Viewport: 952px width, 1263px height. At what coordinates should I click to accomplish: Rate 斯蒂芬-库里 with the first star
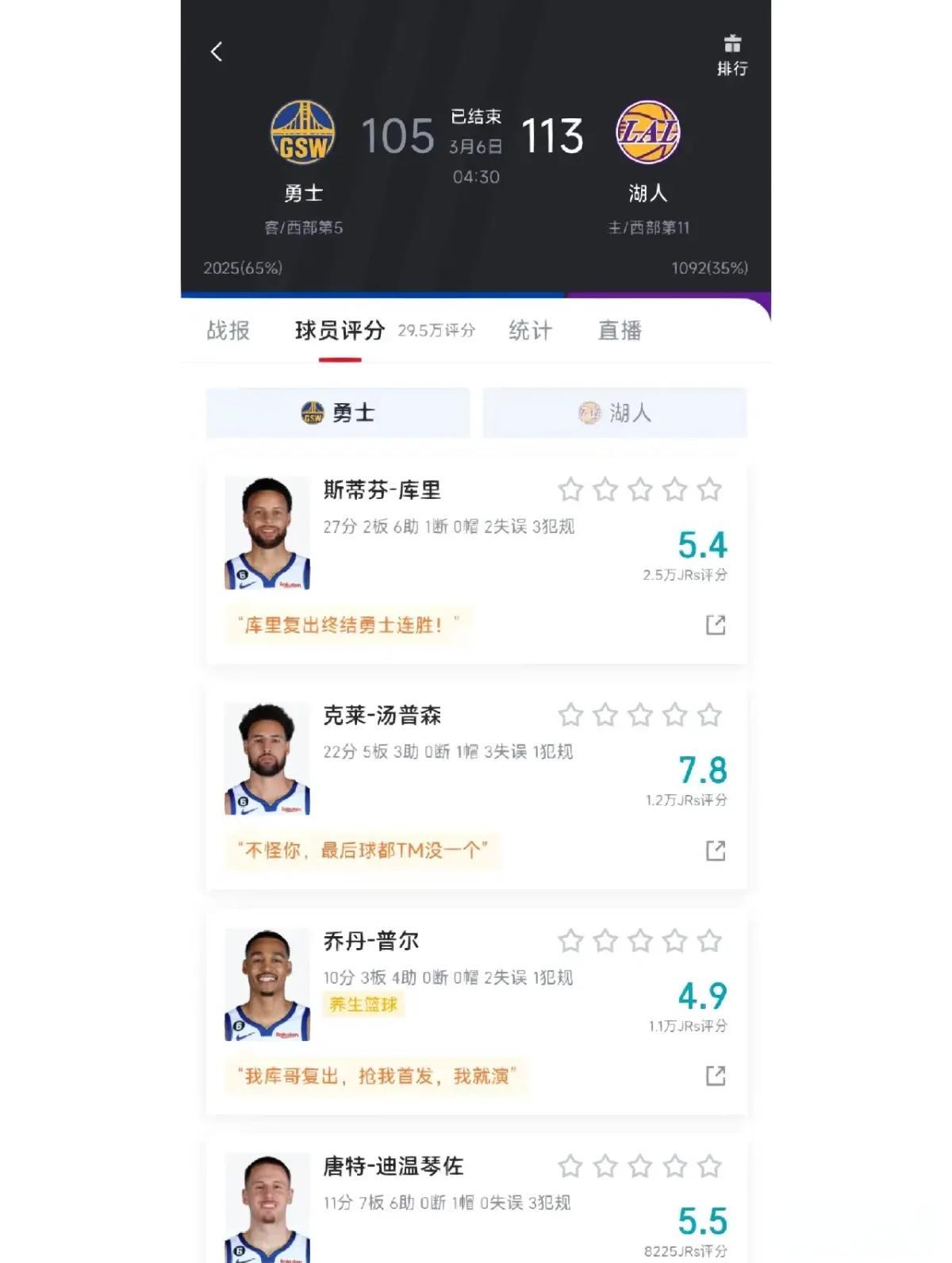tap(570, 490)
